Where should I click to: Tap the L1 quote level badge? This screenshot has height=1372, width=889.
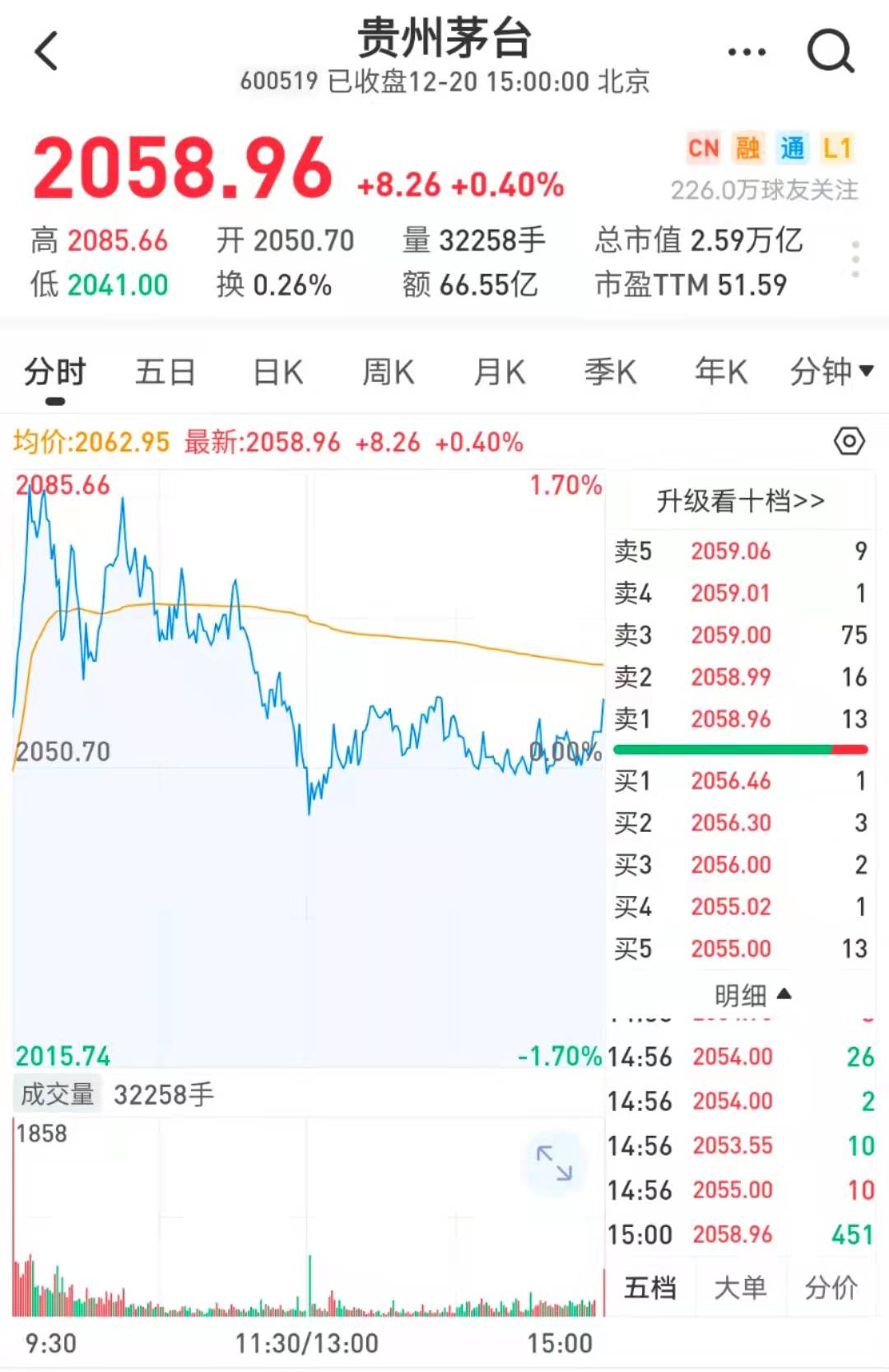tap(838, 148)
